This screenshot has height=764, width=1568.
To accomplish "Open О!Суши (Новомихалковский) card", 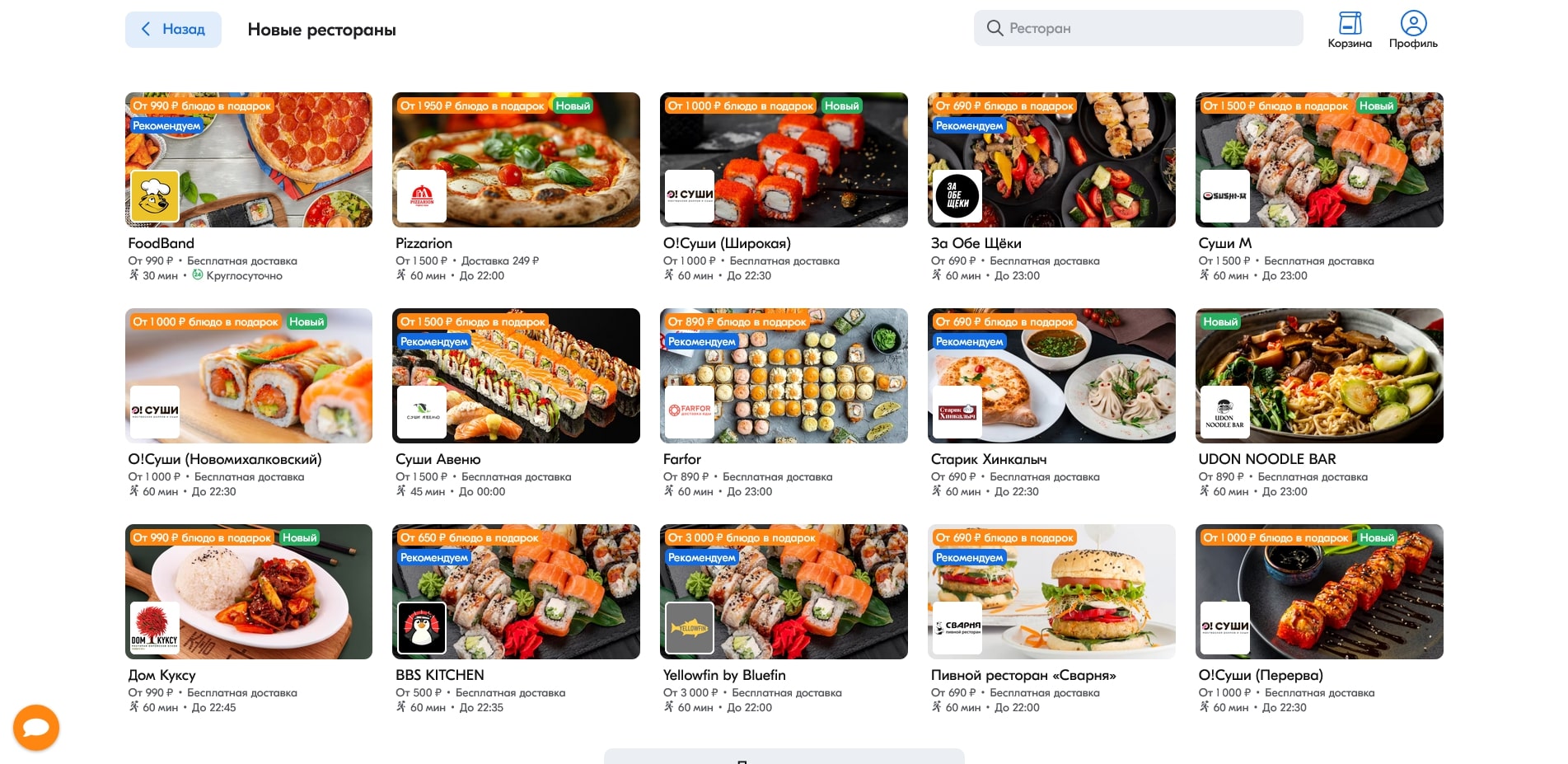I will pyautogui.click(x=248, y=376).
